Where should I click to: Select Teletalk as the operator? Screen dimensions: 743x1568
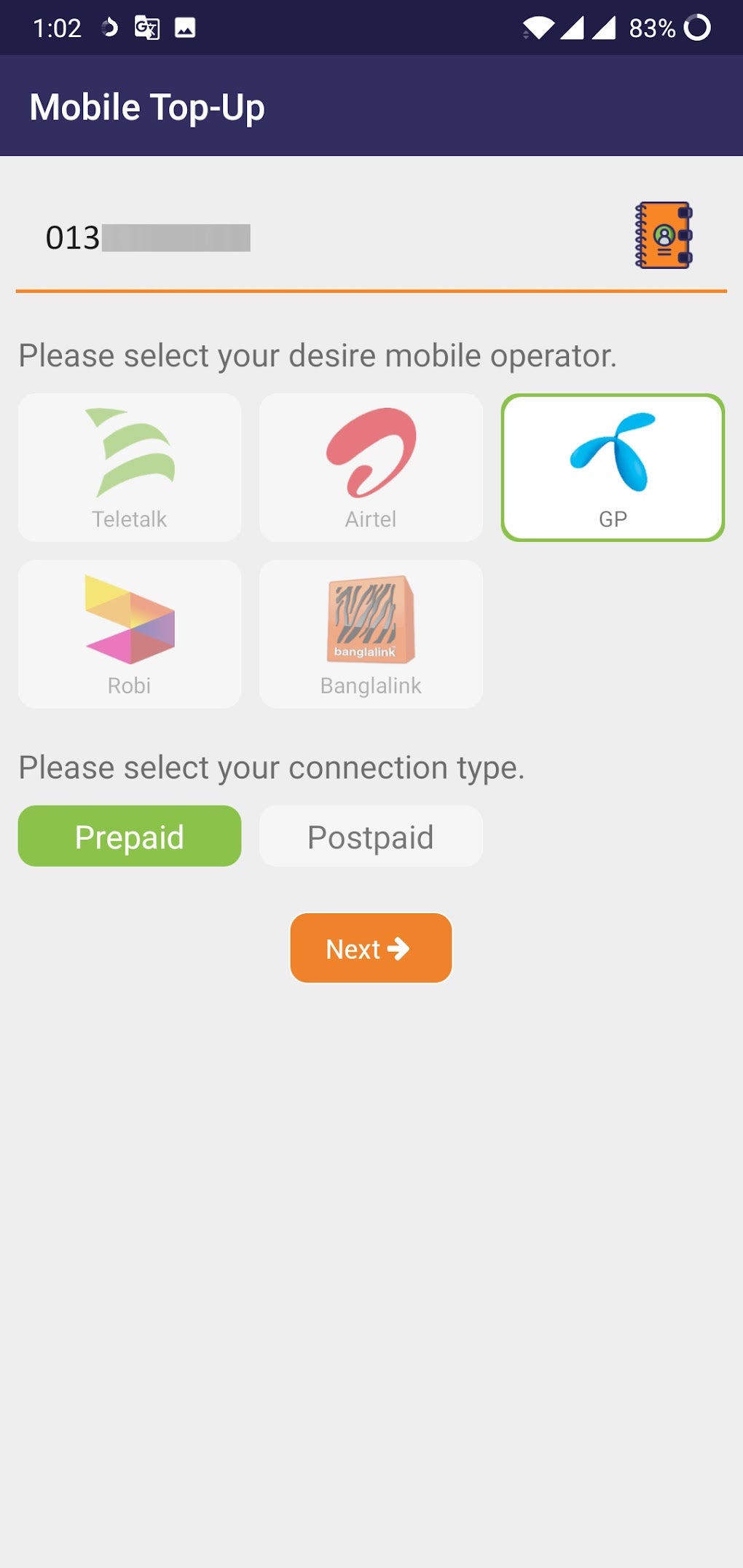[x=130, y=468]
